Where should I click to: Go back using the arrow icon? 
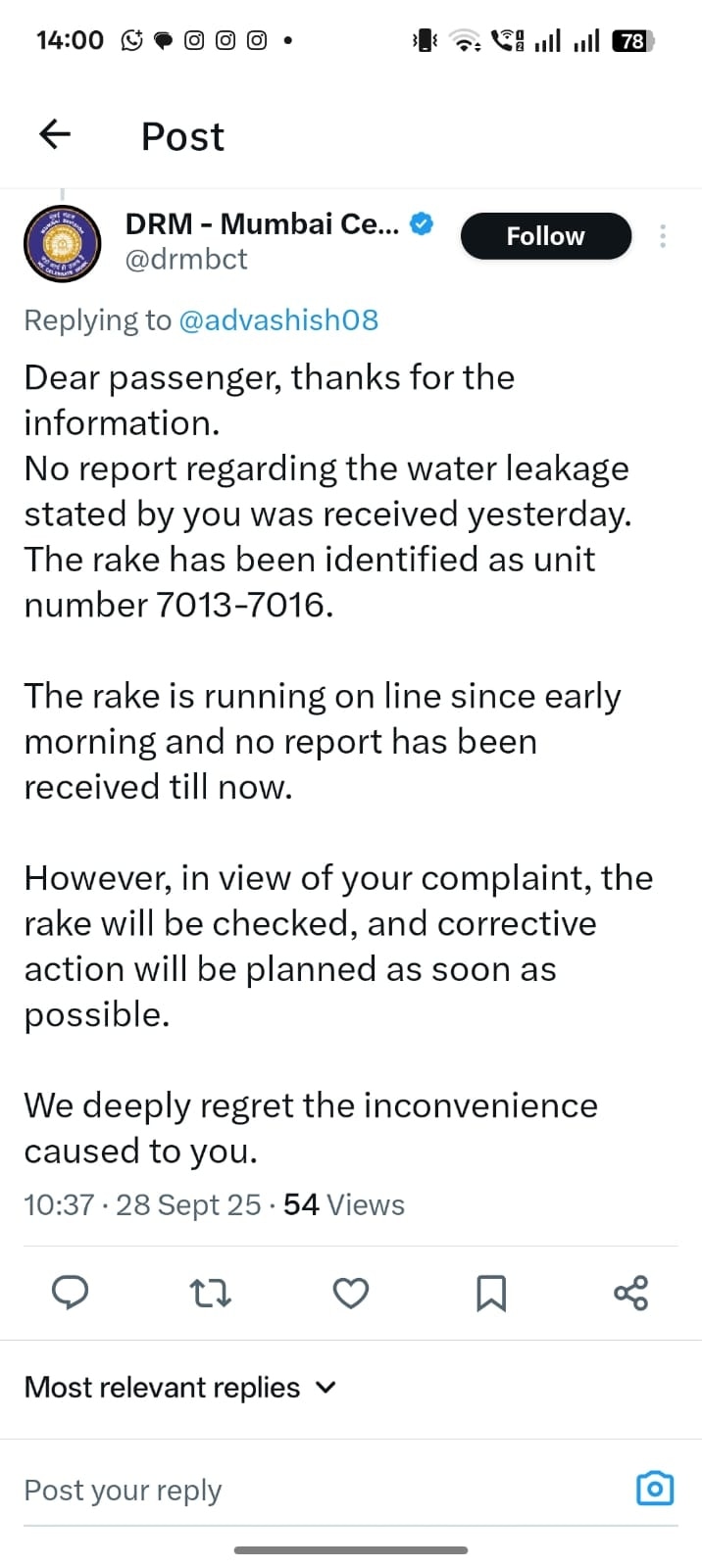point(55,134)
